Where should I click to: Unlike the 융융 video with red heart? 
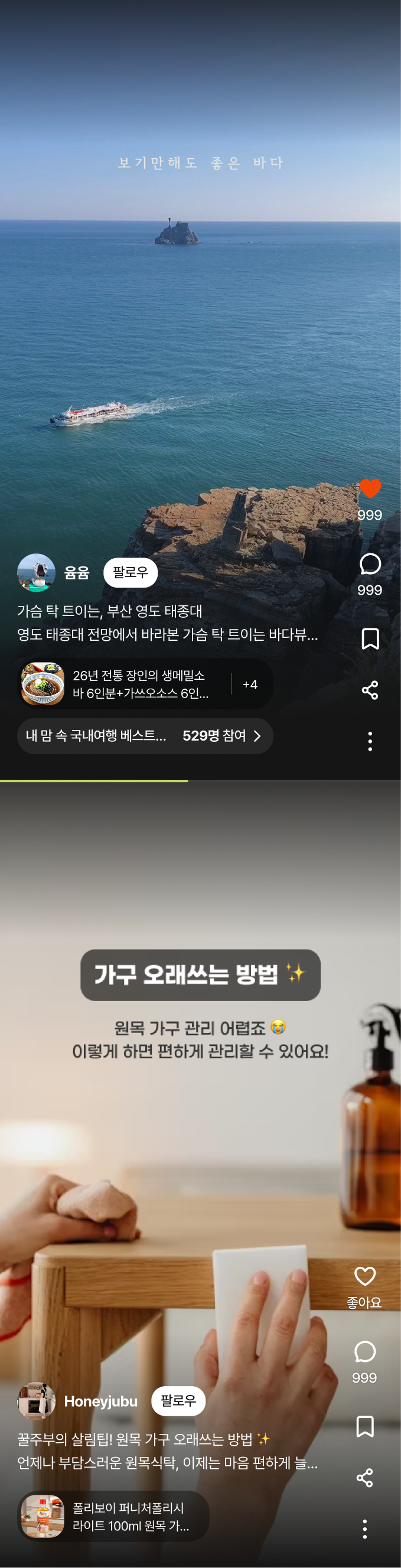click(370, 489)
